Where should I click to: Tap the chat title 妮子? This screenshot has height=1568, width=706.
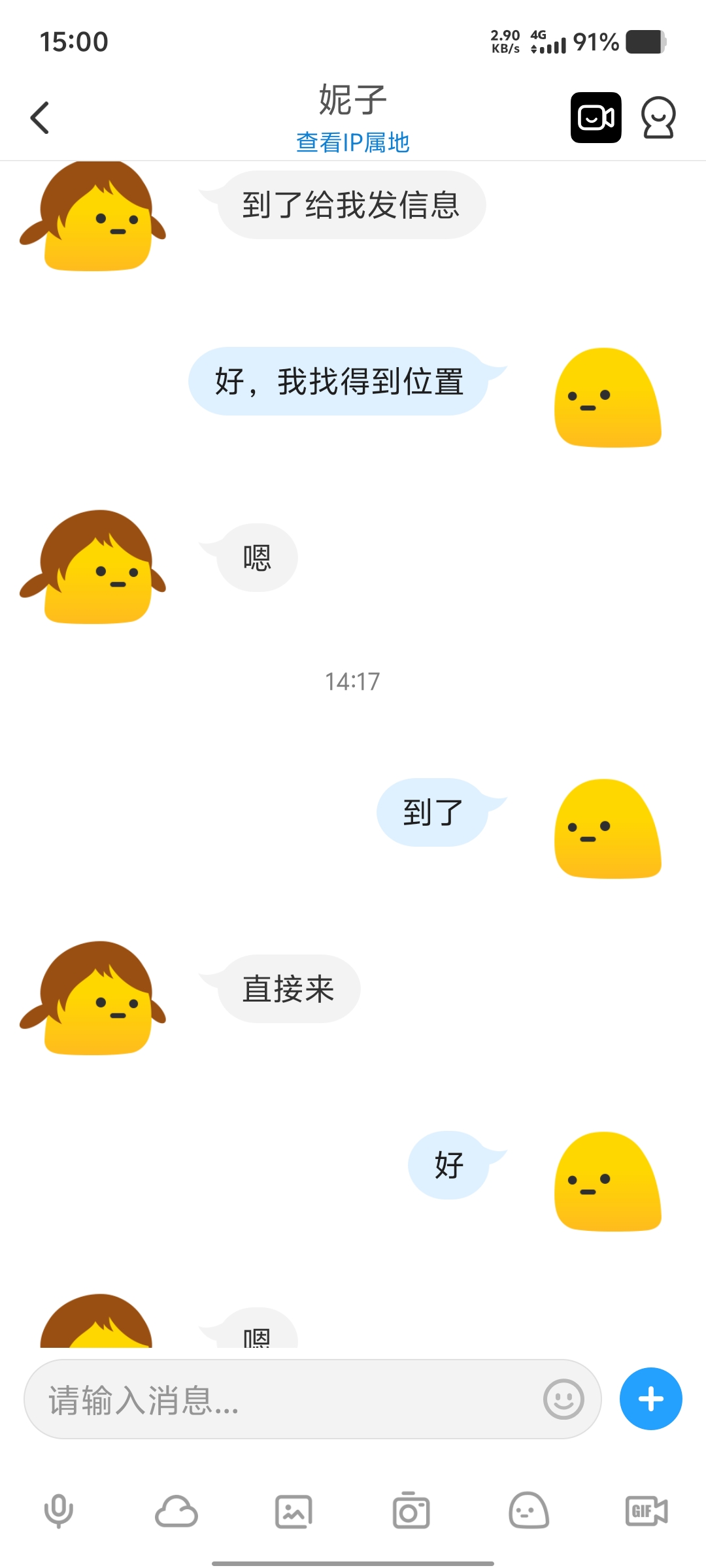point(352,98)
